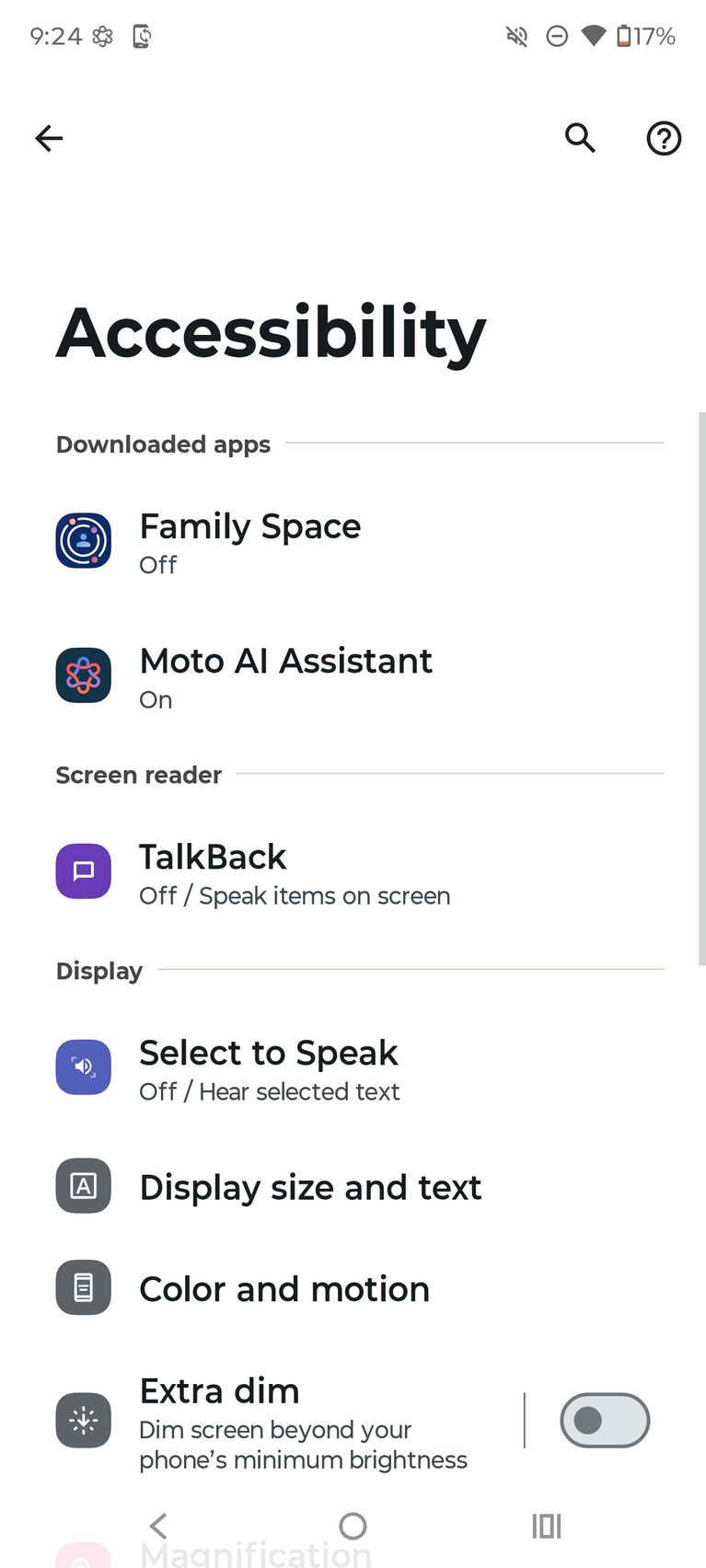Go back from Accessibility settings
This screenshot has width=706, height=1568.
49,139
